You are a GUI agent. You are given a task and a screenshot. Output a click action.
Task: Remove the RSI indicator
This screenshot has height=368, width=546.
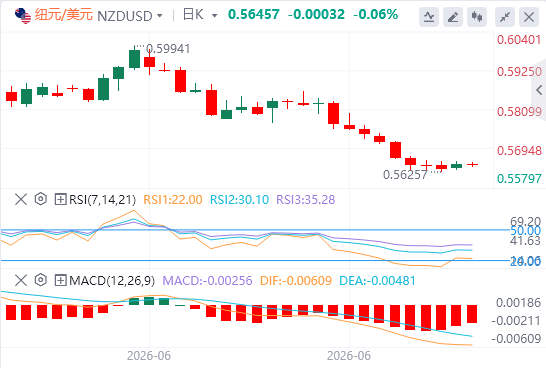click(21, 199)
